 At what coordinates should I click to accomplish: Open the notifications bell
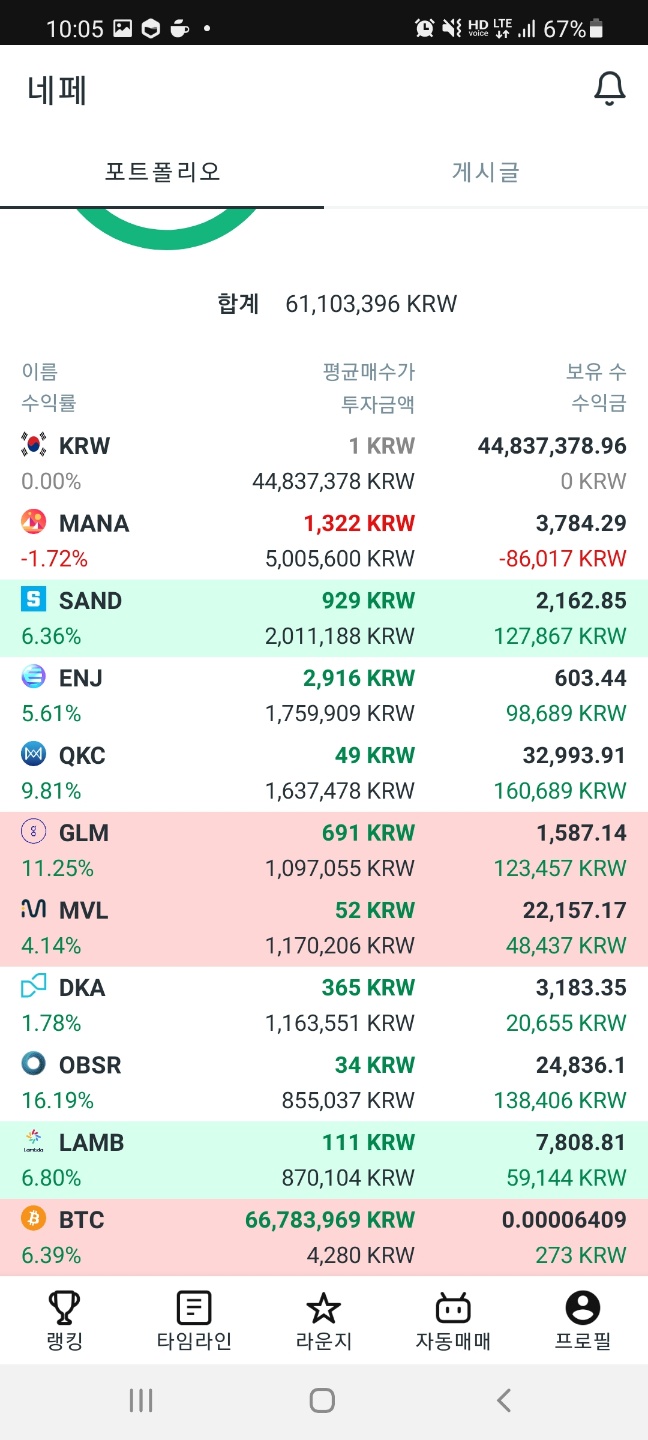click(x=609, y=89)
